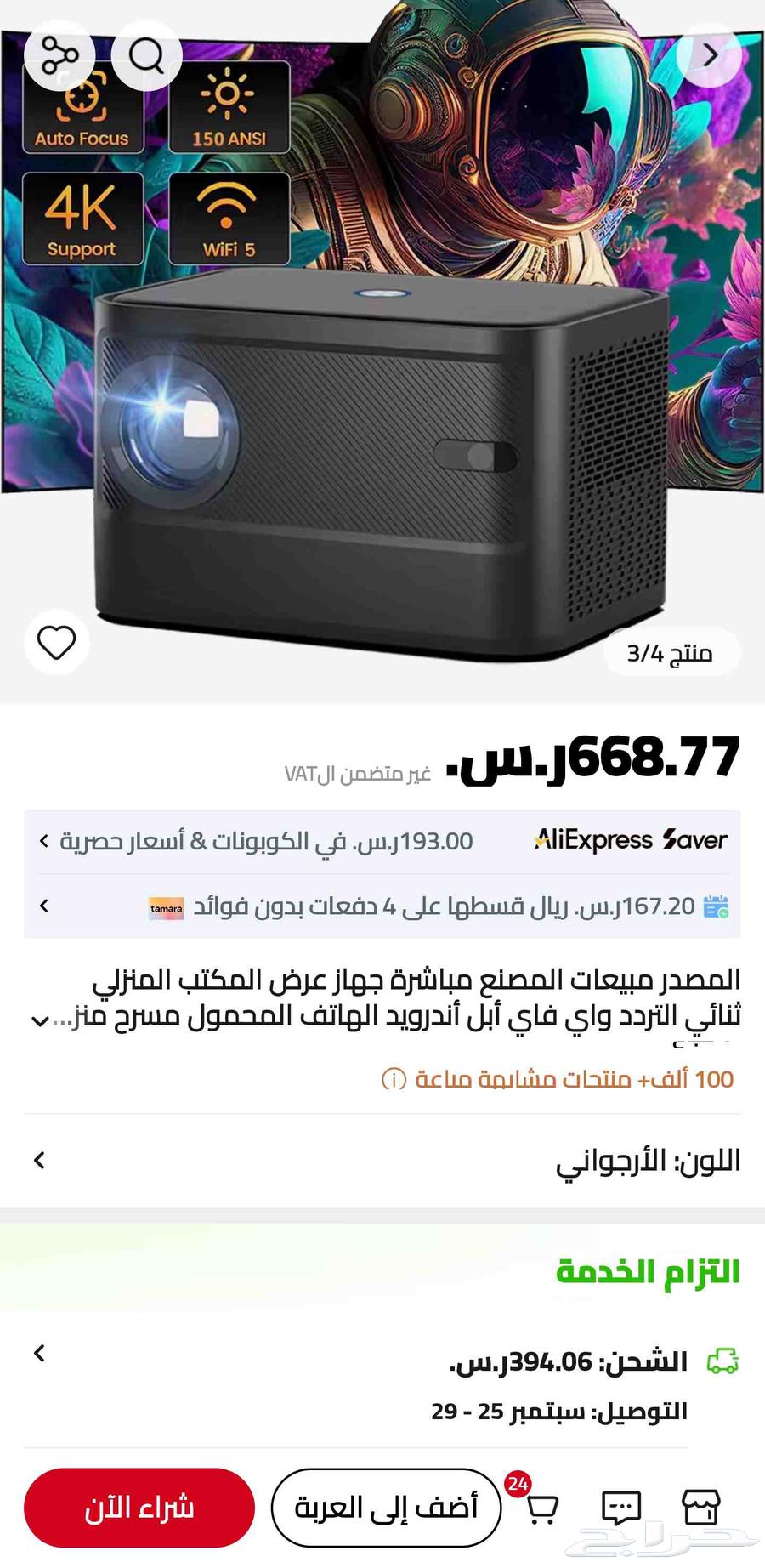Advance to next product image arrow
Screen dimensions: 765x1568
(x=708, y=54)
